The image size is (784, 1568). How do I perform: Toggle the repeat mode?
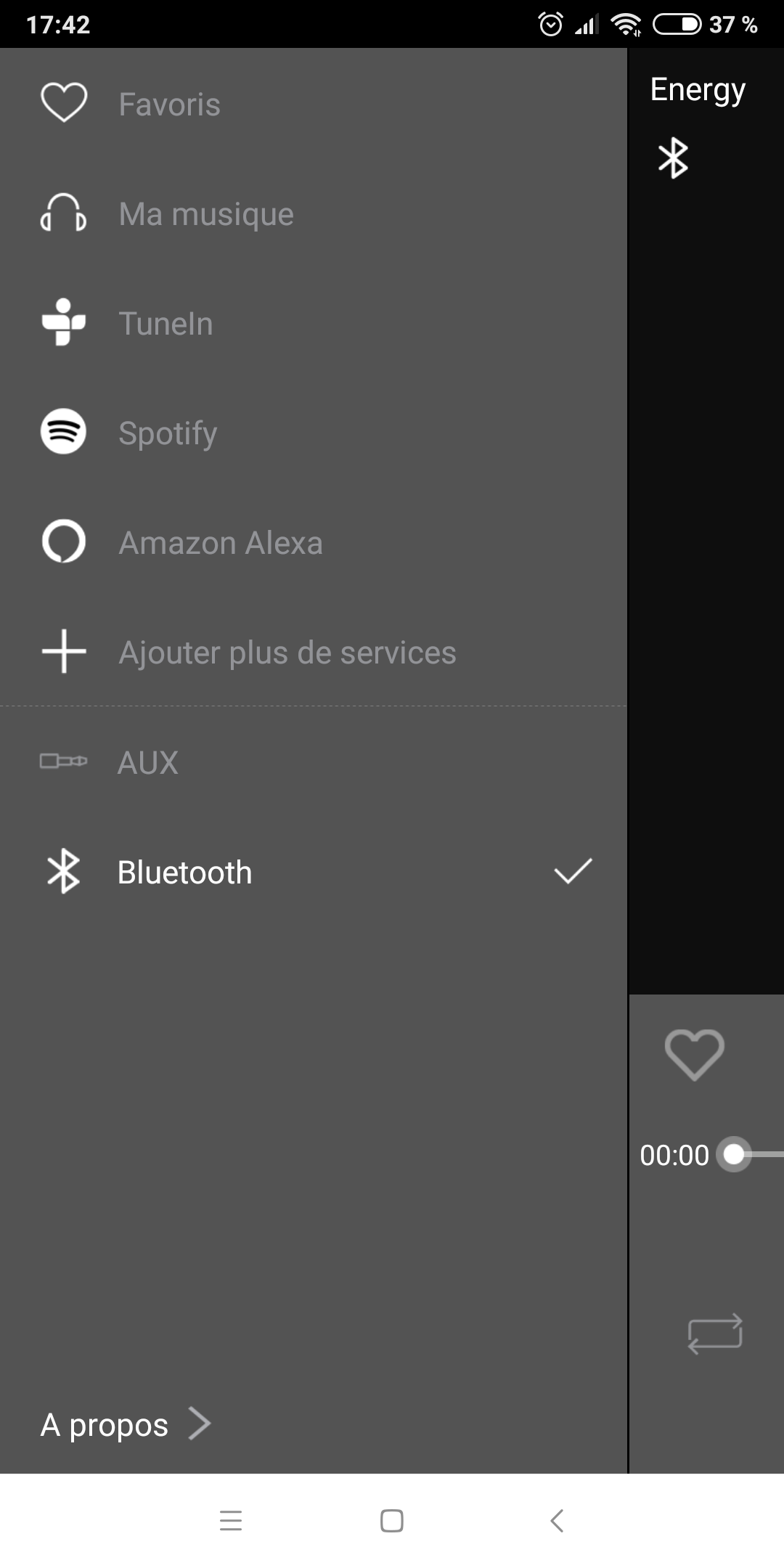[715, 1334]
